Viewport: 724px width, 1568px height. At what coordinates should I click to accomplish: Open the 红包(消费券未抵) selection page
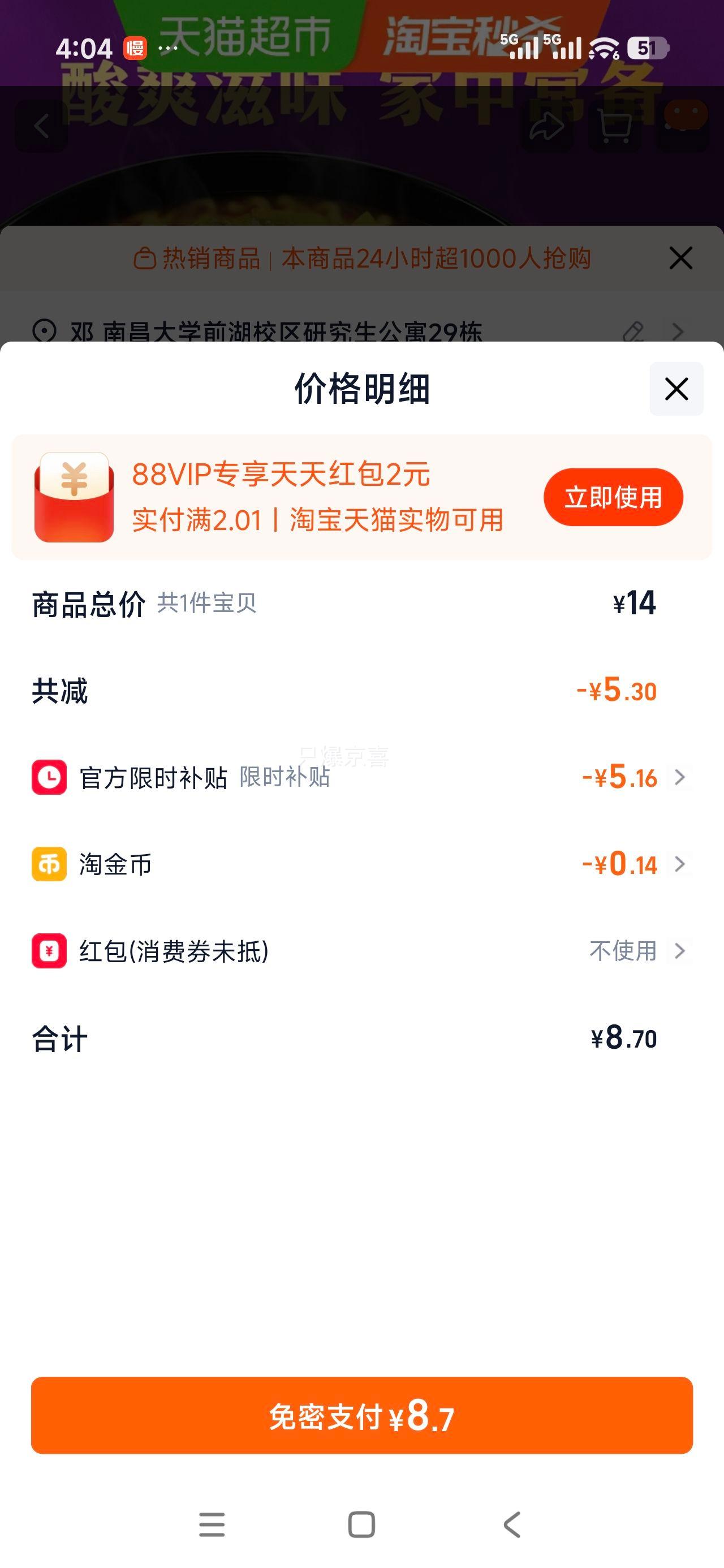[x=680, y=951]
